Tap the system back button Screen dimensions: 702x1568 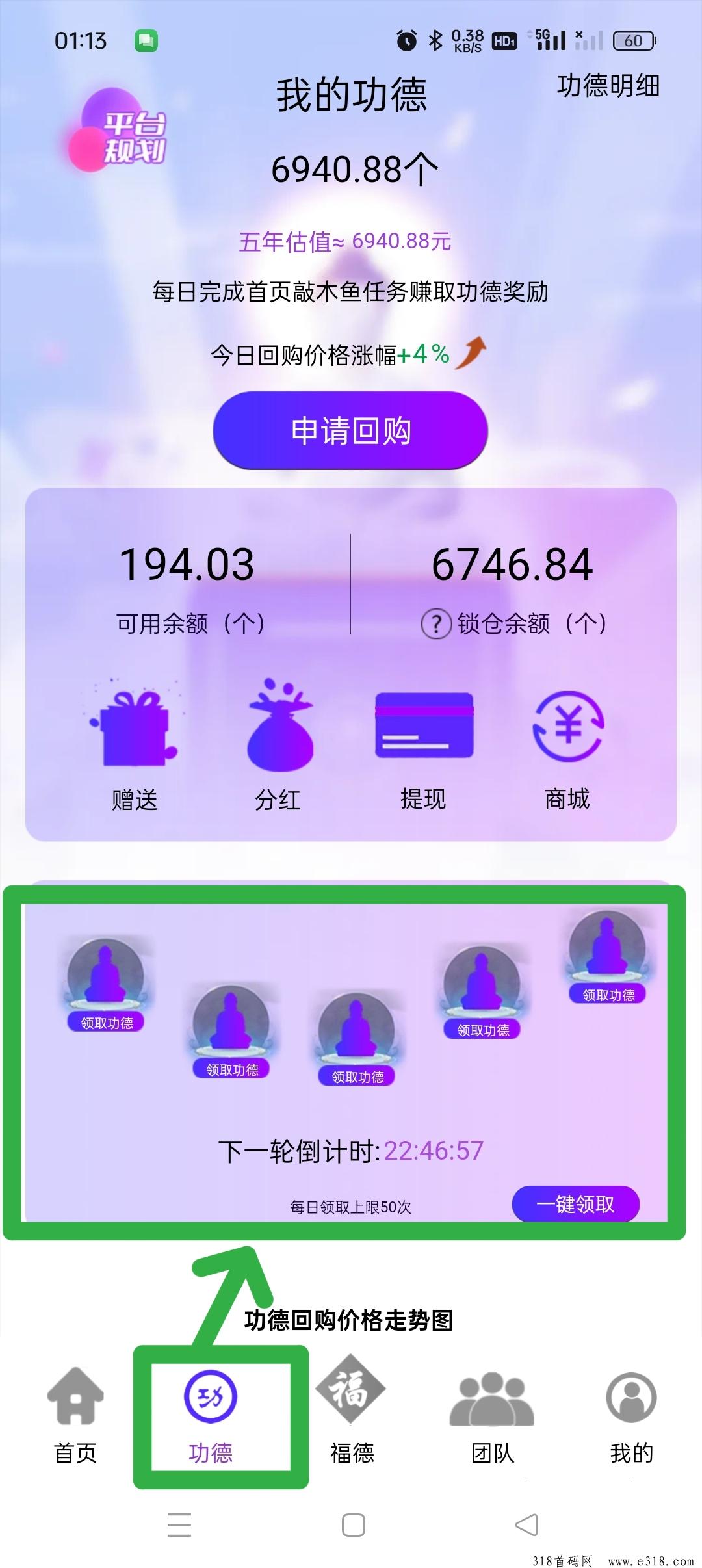526,1525
